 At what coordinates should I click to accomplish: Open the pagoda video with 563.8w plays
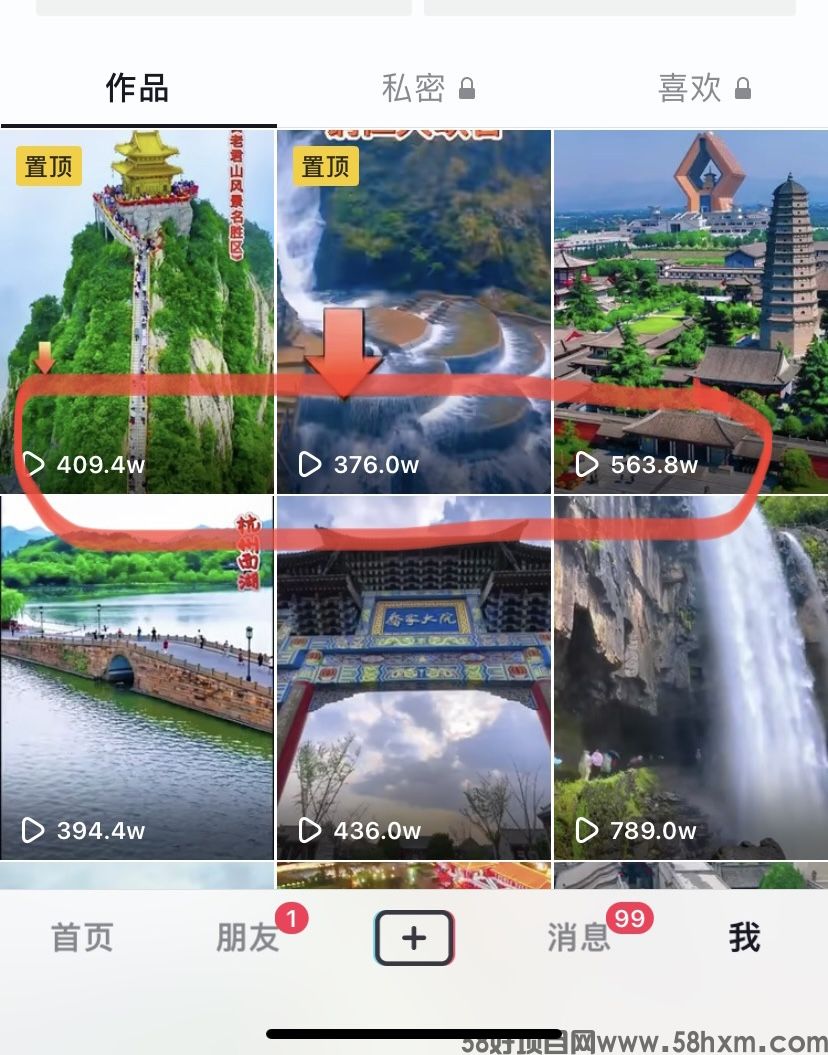click(x=691, y=311)
